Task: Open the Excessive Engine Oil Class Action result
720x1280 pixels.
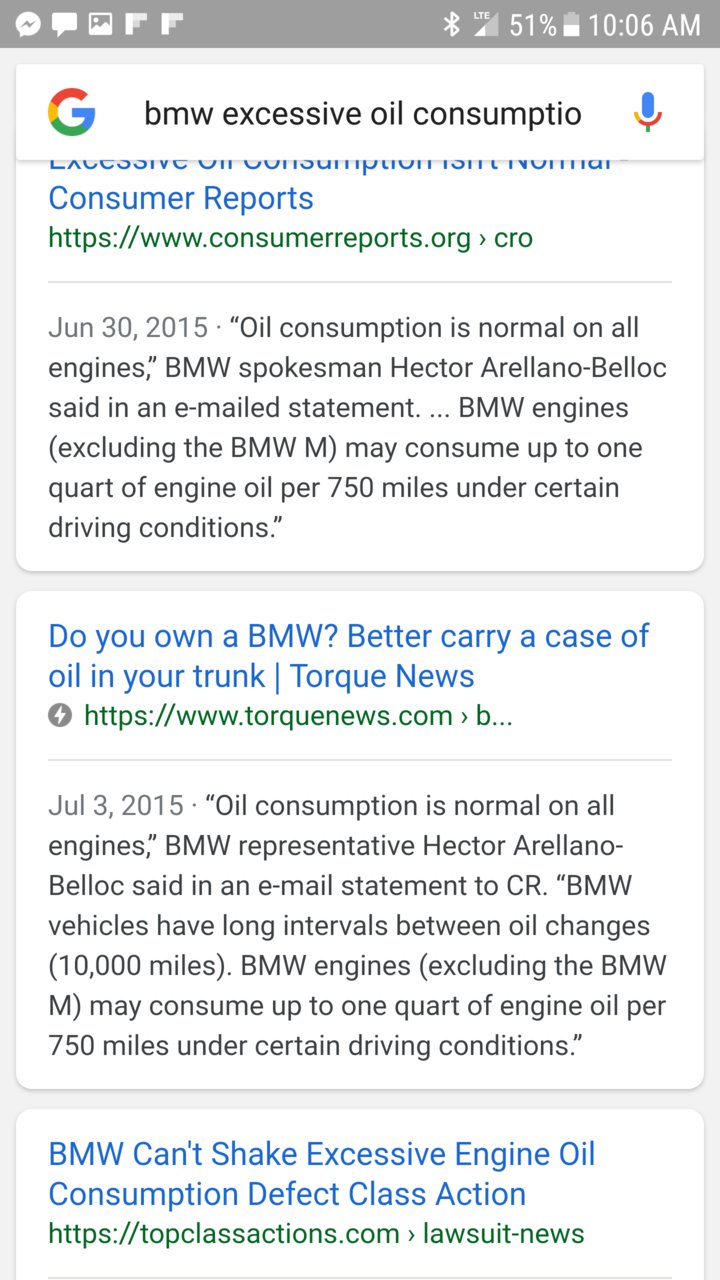Action: [x=322, y=1174]
